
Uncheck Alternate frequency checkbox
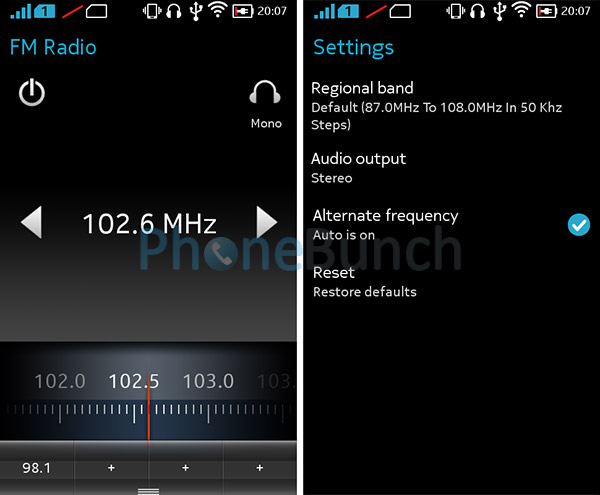tap(578, 225)
